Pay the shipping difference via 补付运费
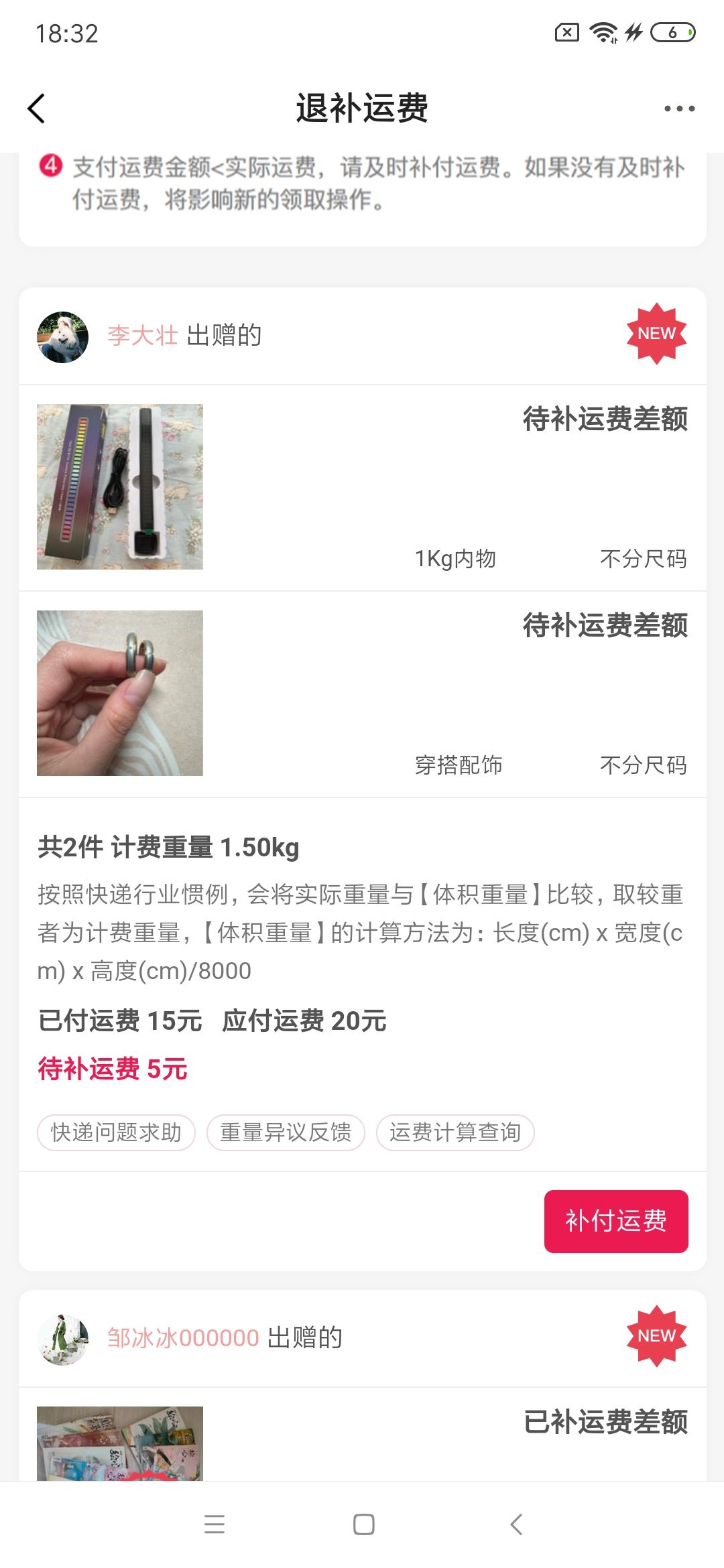 [x=615, y=1221]
